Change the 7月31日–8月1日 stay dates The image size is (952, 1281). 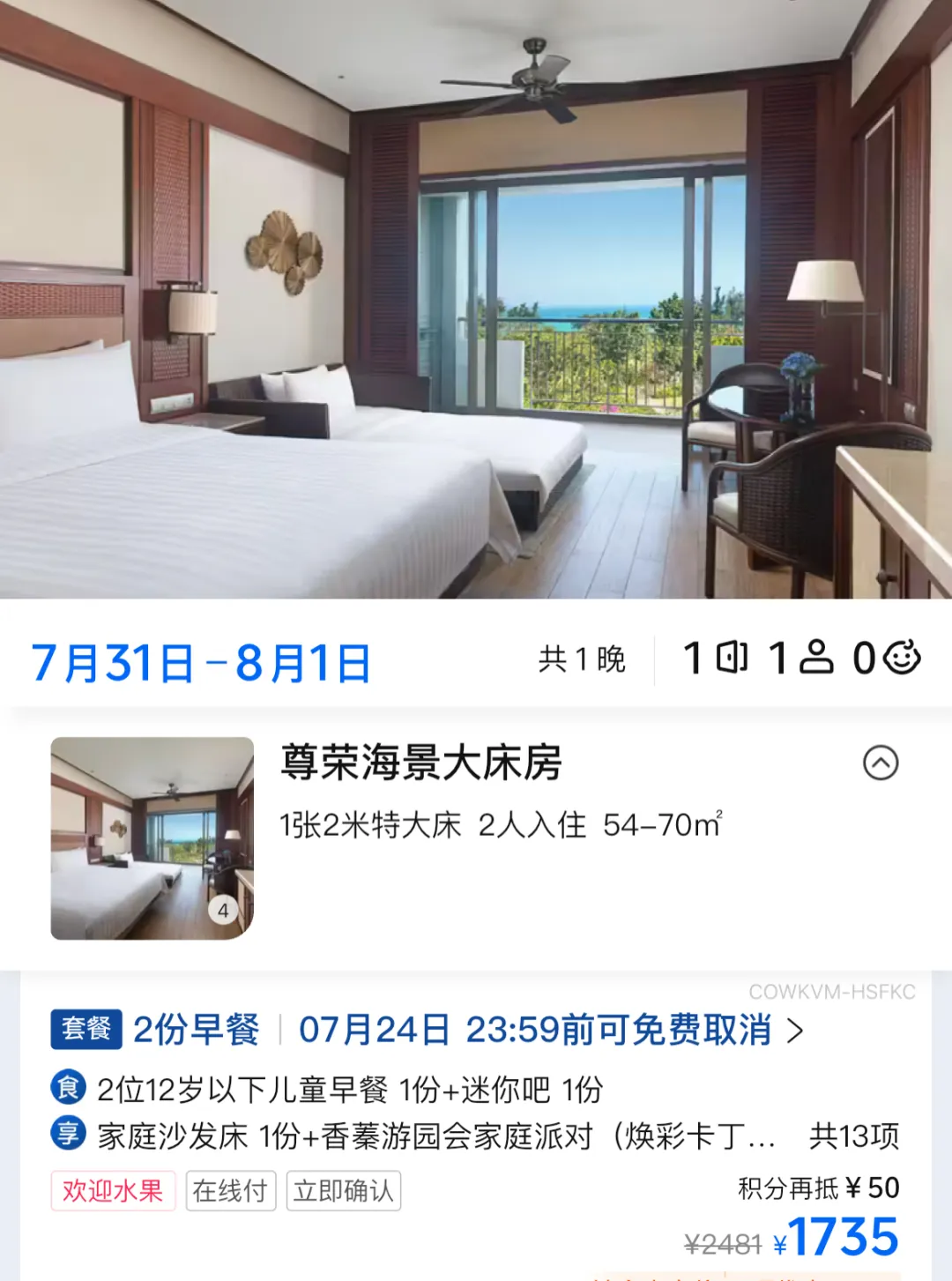coord(201,663)
